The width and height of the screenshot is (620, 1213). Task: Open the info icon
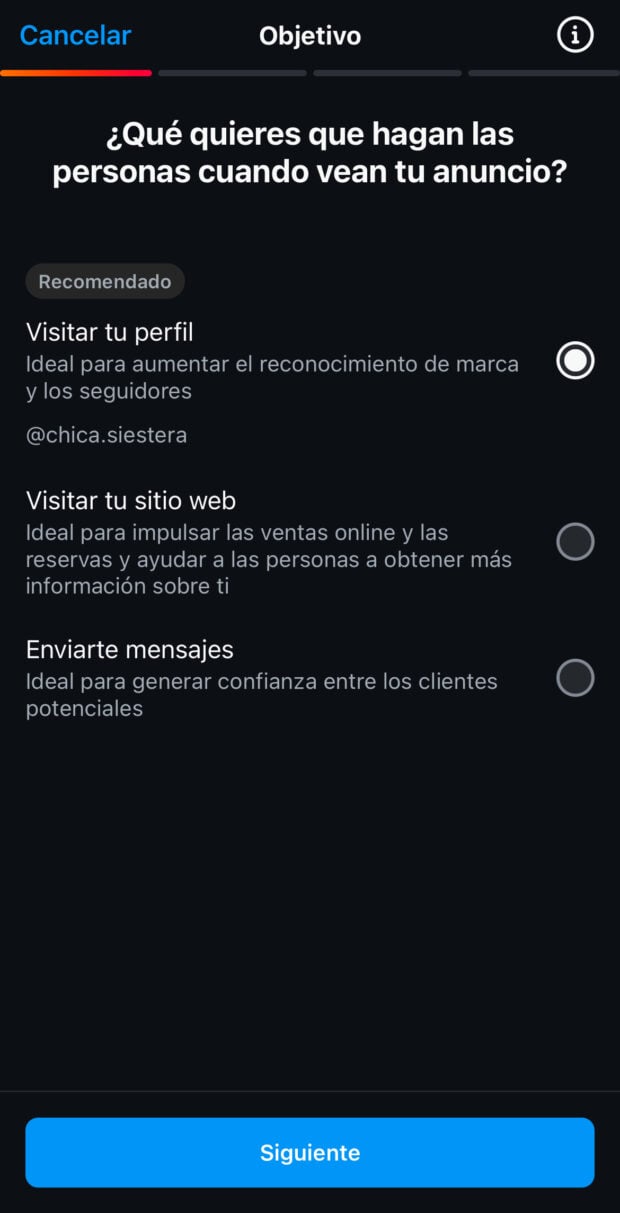575,36
